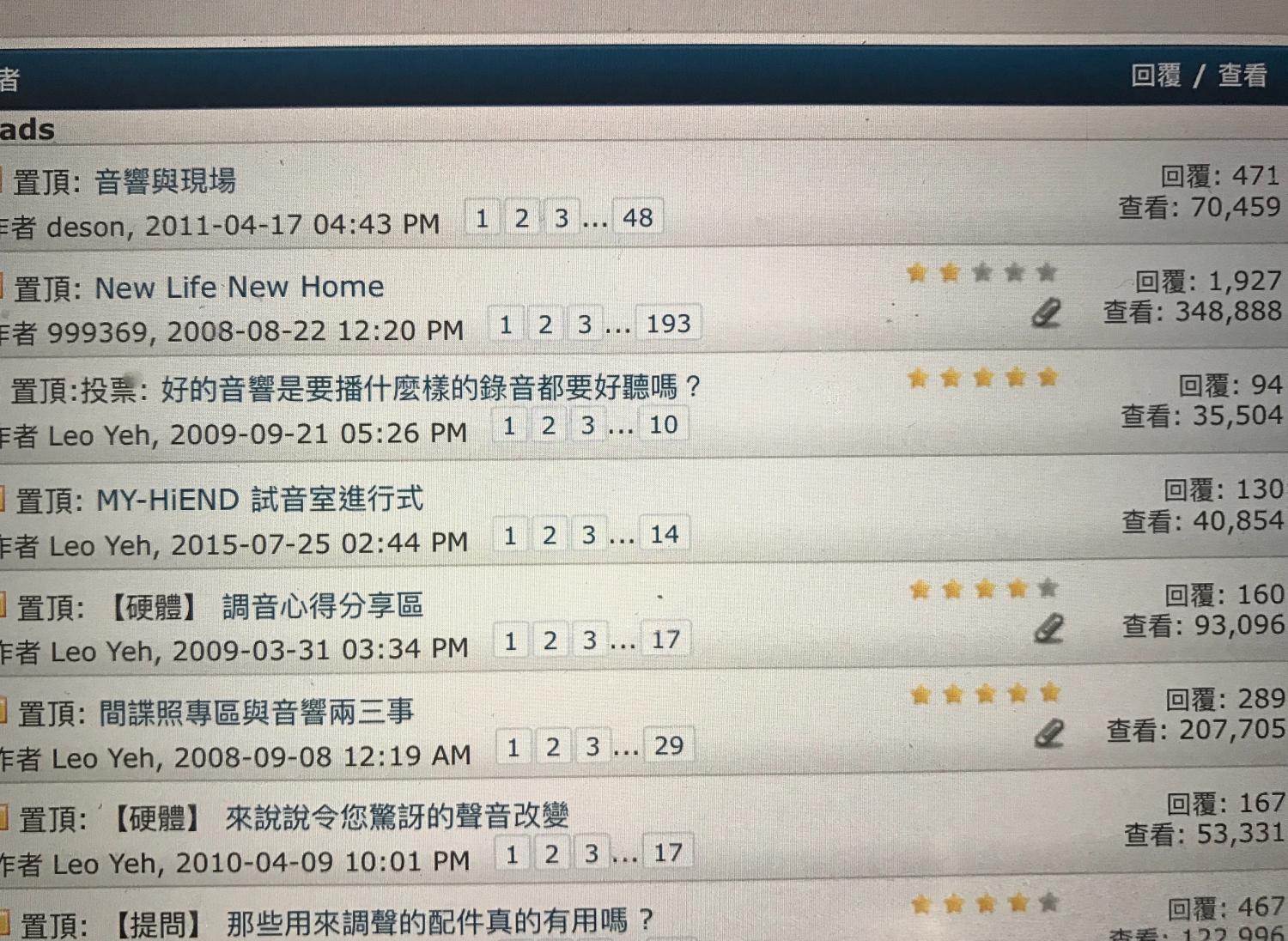Sort threads by 查看 in the header

click(1242, 76)
